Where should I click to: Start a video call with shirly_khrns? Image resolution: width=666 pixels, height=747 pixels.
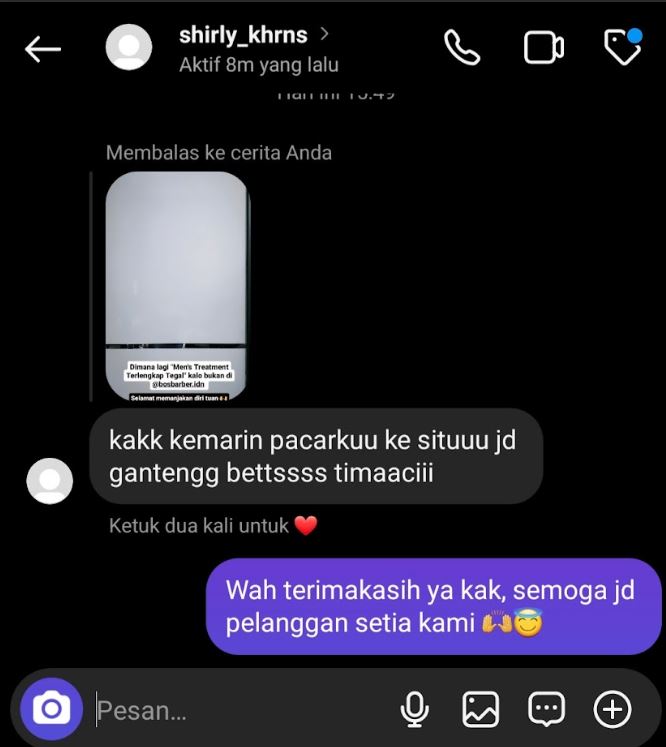tap(543, 48)
